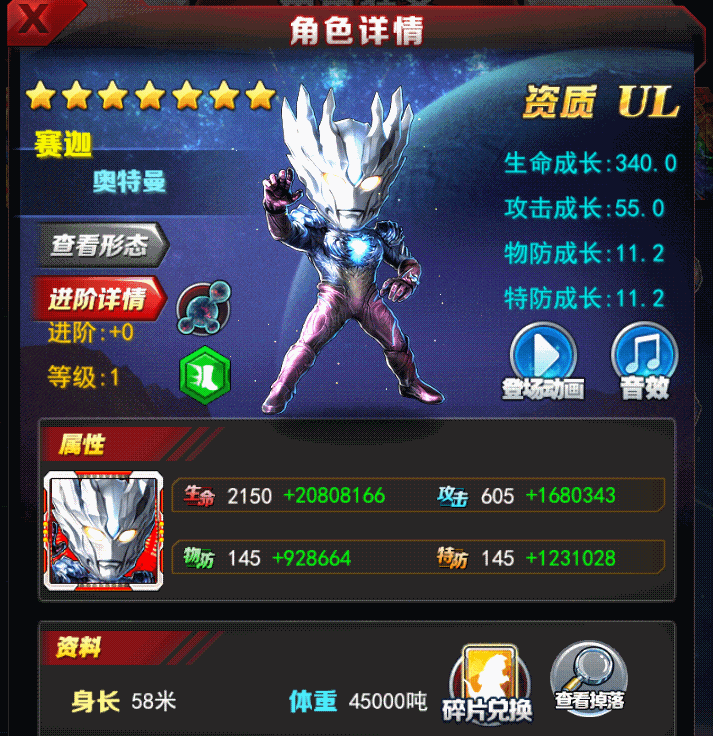Play the 登场动画 entrance animation
713x736 pixels.
[543, 358]
